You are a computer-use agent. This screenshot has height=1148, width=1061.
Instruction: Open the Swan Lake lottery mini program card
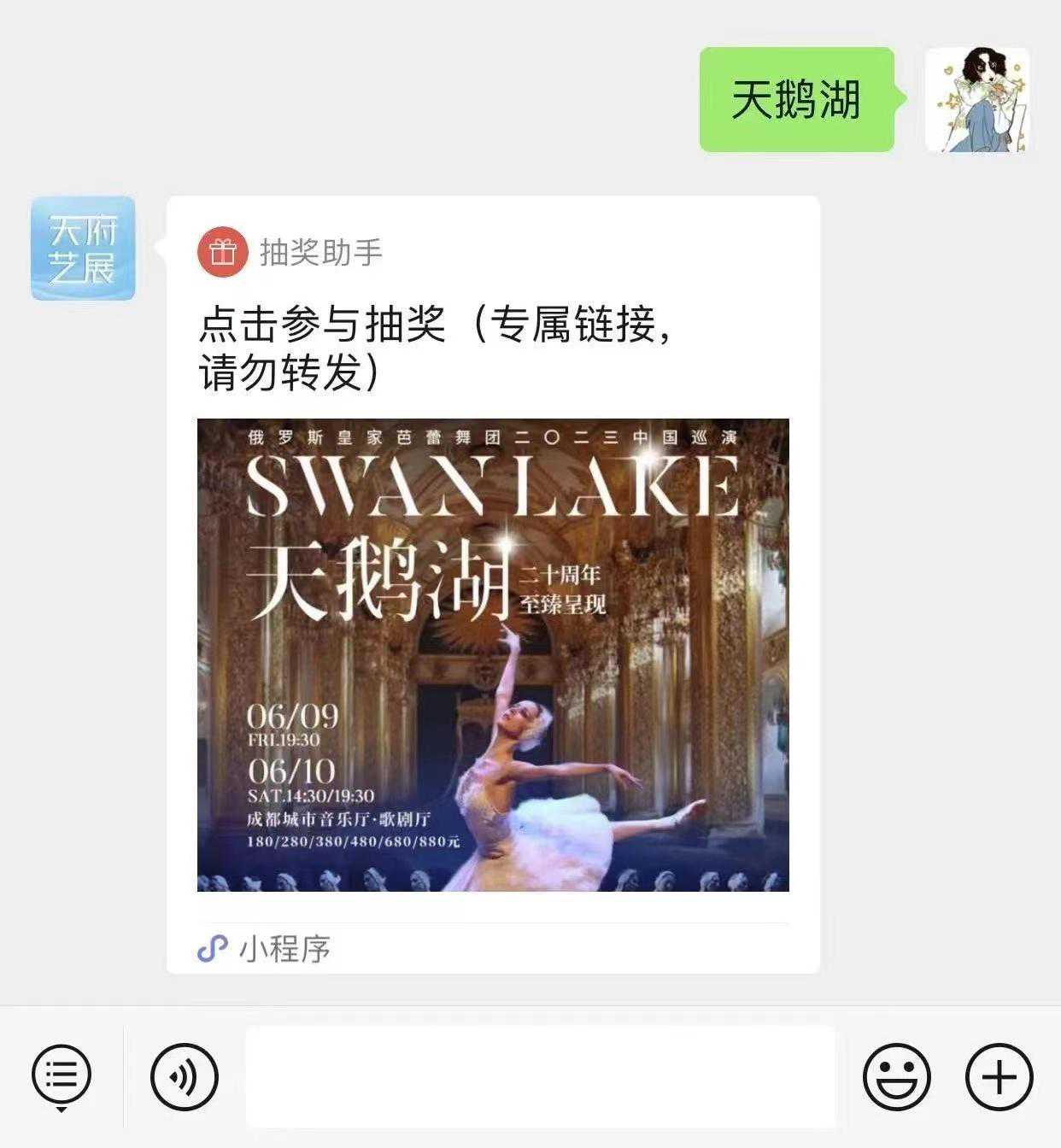pyautogui.click(x=493, y=654)
